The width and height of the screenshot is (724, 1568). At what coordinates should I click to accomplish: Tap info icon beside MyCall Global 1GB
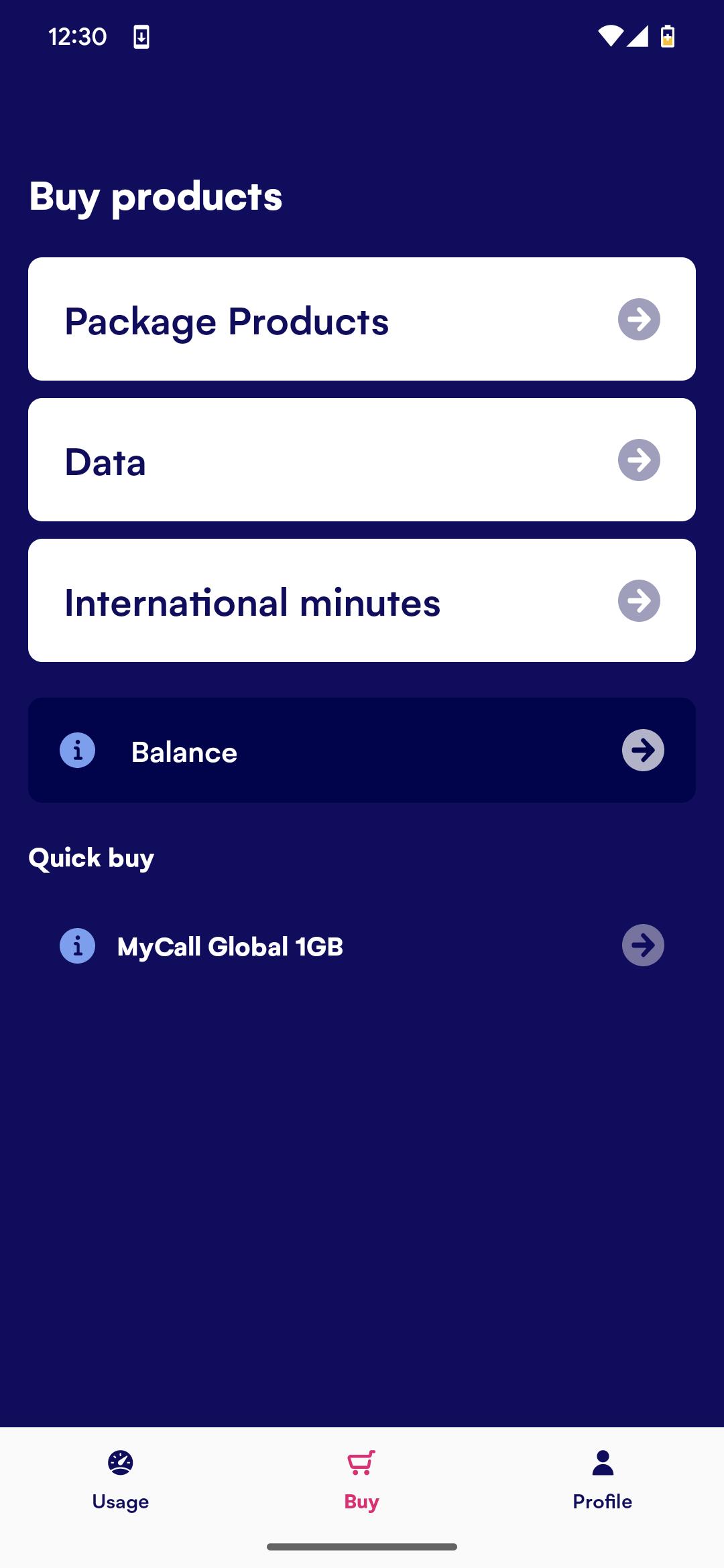[78, 945]
